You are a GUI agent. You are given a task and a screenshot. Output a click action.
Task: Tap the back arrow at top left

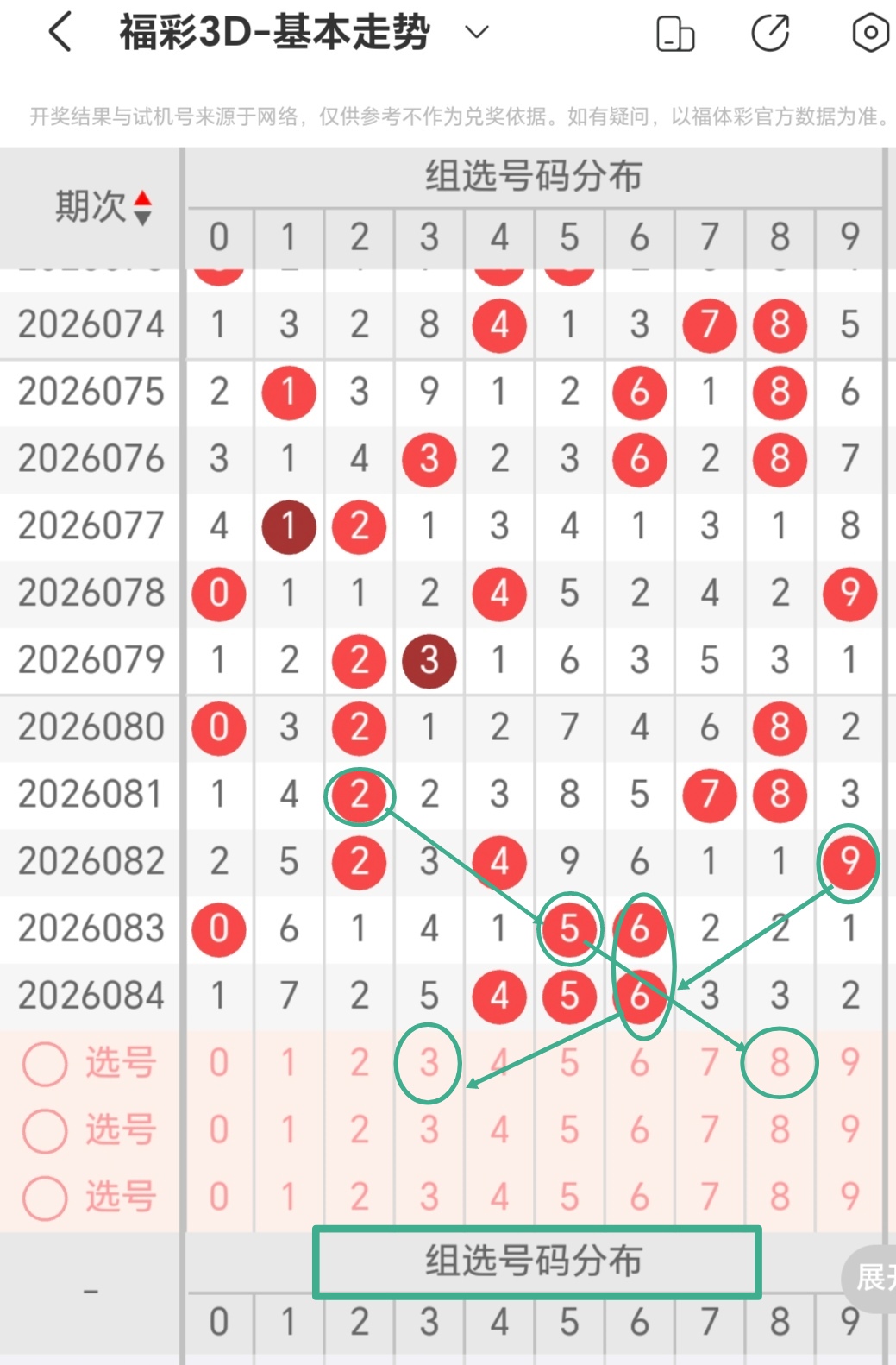[57, 33]
